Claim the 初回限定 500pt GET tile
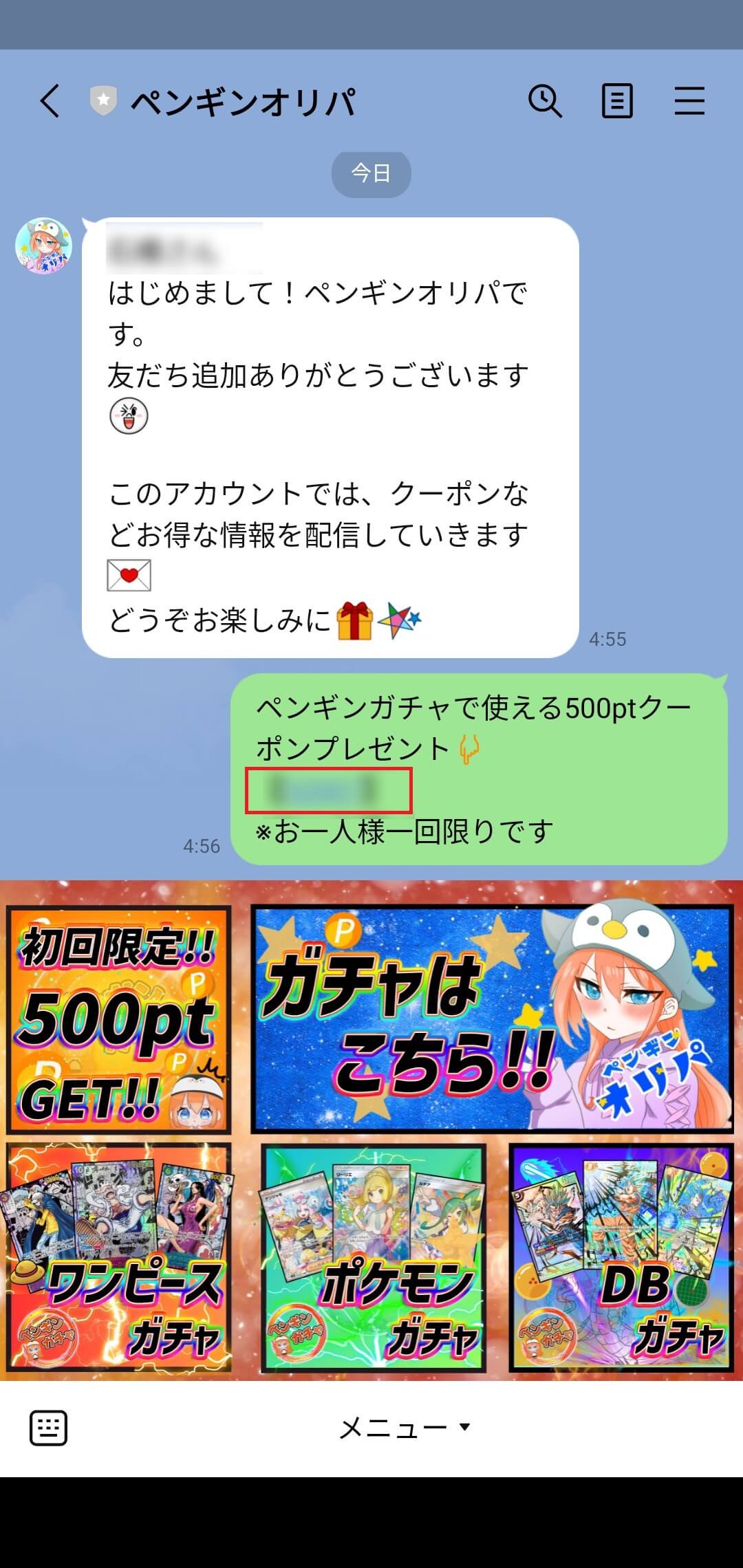The height and width of the screenshot is (1568, 743). (x=118, y=1020)
